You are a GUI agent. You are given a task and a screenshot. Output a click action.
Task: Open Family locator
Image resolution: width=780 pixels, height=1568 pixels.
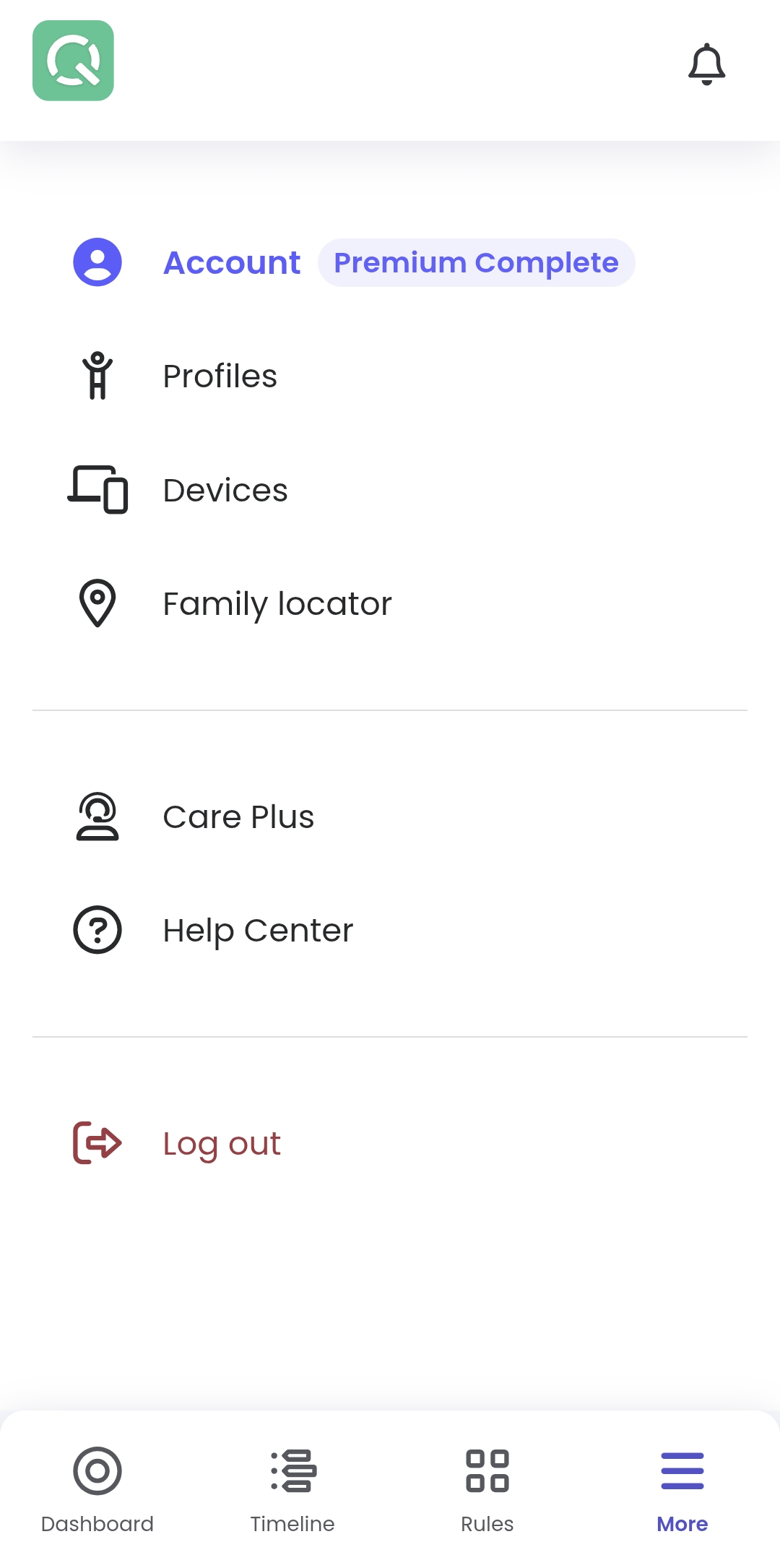(x=277, y=603)
